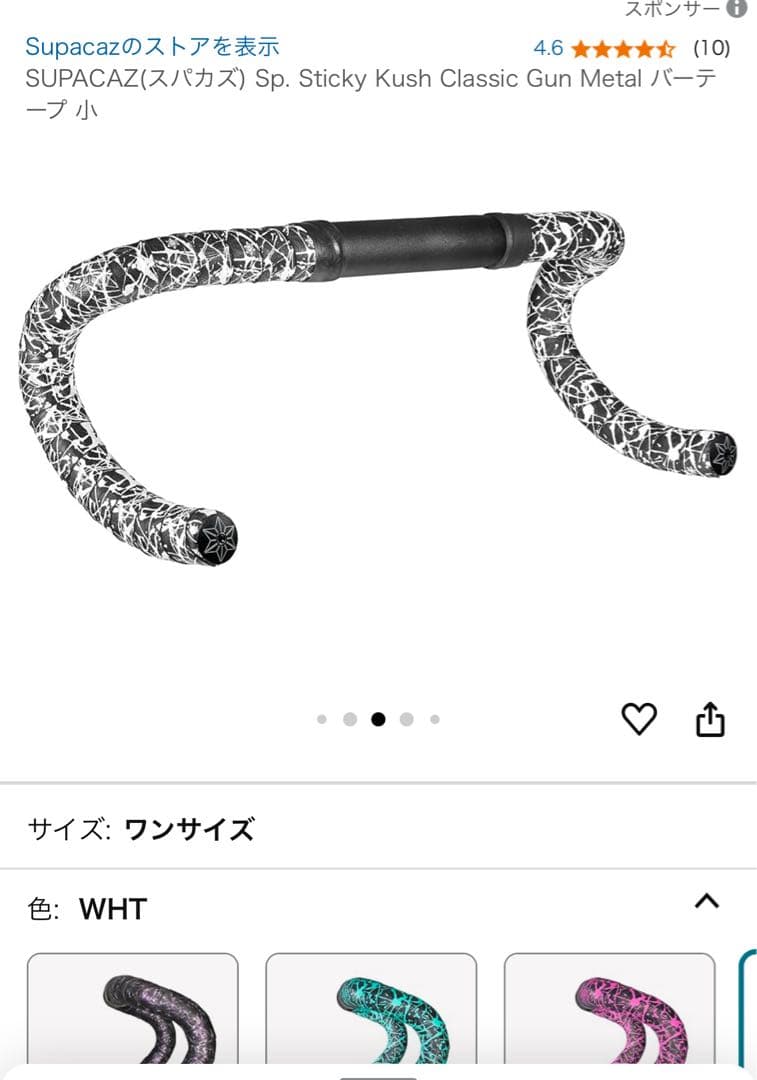The width and height of the screenshot is (757, 1080).
Task: Select the third carousel dot indicator
Action: pyautogui.click(x=377, y=718)
